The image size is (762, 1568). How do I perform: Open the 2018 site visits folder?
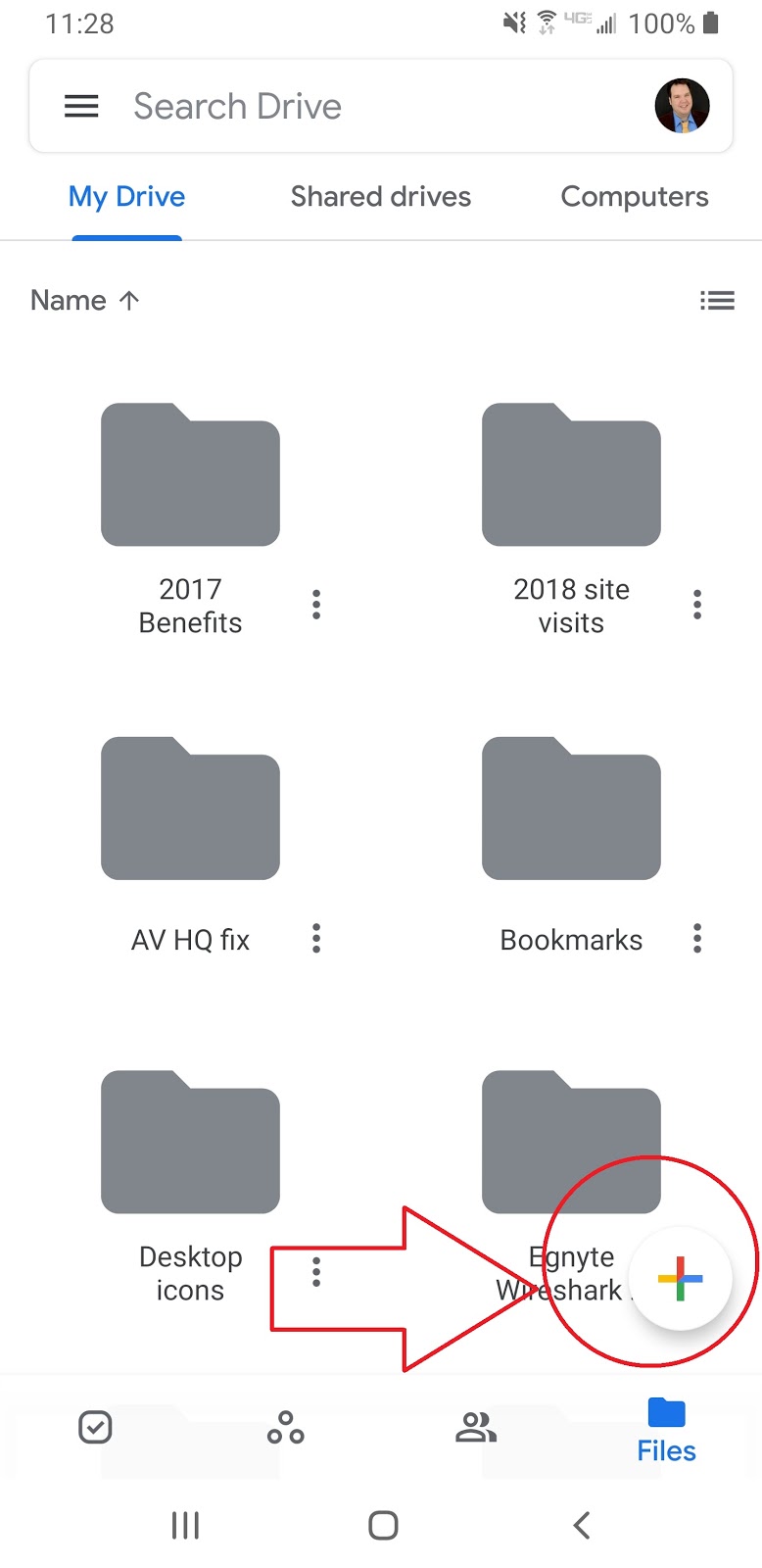(571, 474)
